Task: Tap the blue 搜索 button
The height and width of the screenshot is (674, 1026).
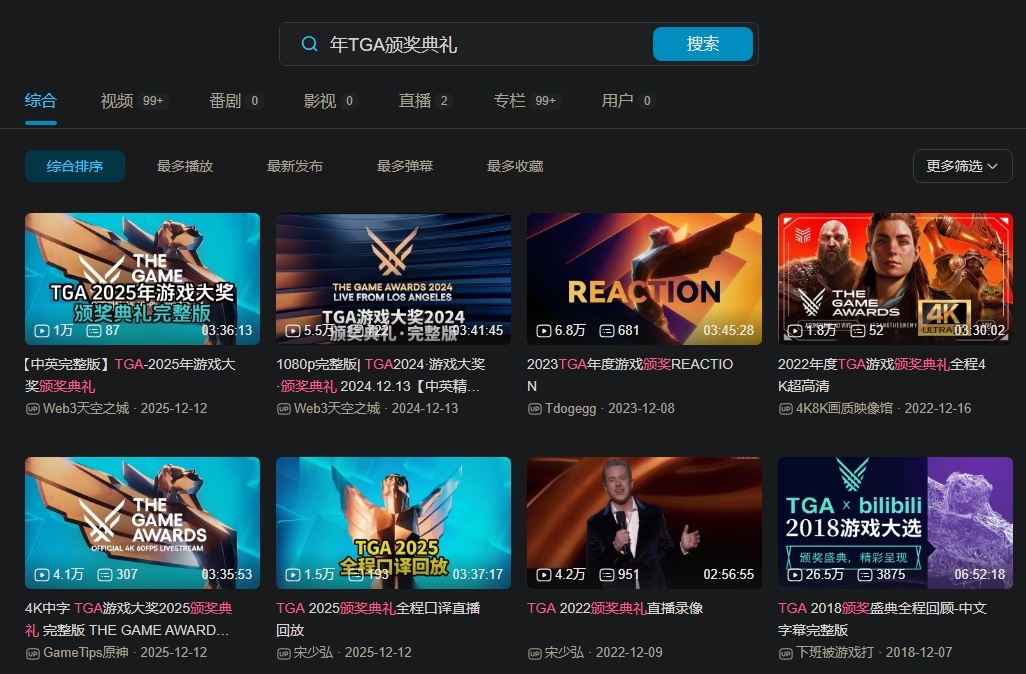Action: pos(702,44)
